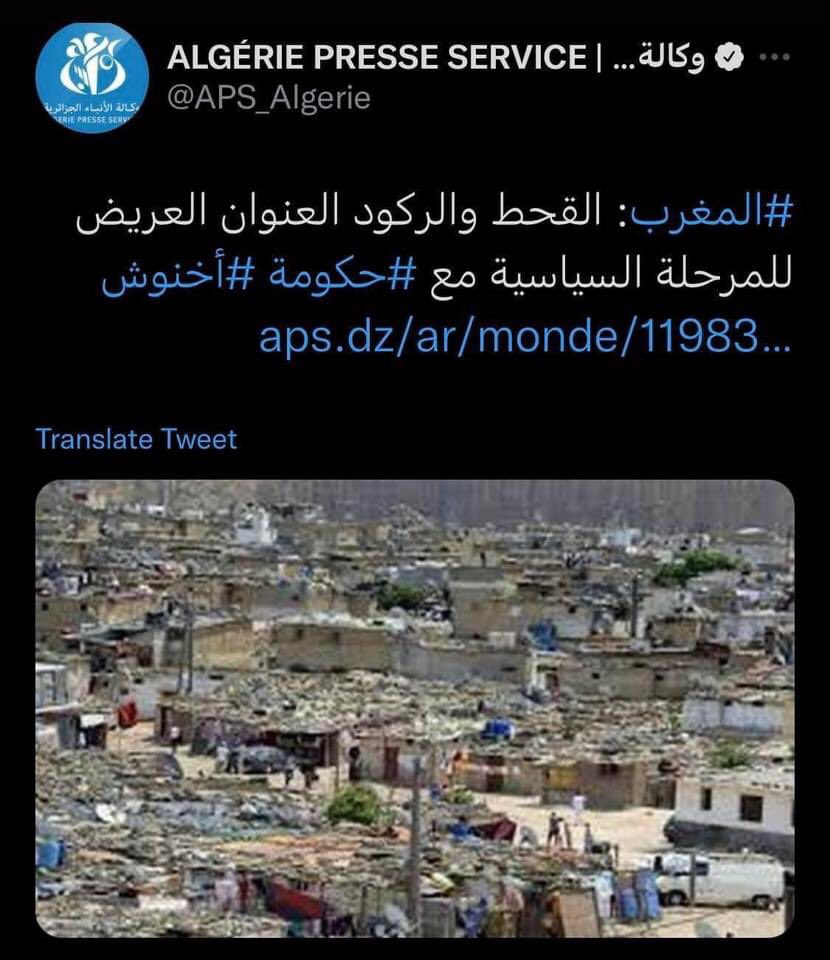Tap Translate Tweet
The width and height of the screenshot is (830, 960).
click(x=136, y=439)
